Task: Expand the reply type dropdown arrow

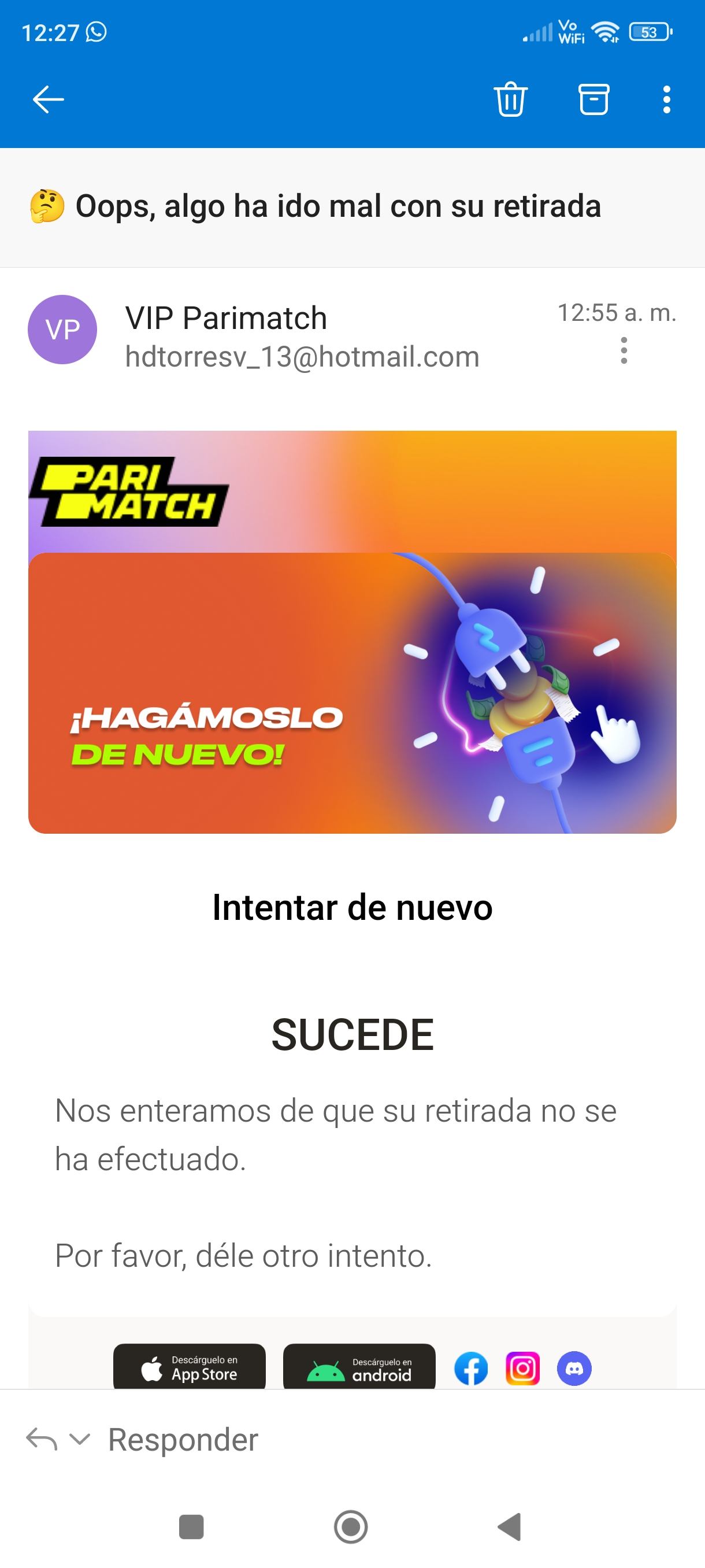Action: [80, 1440]
